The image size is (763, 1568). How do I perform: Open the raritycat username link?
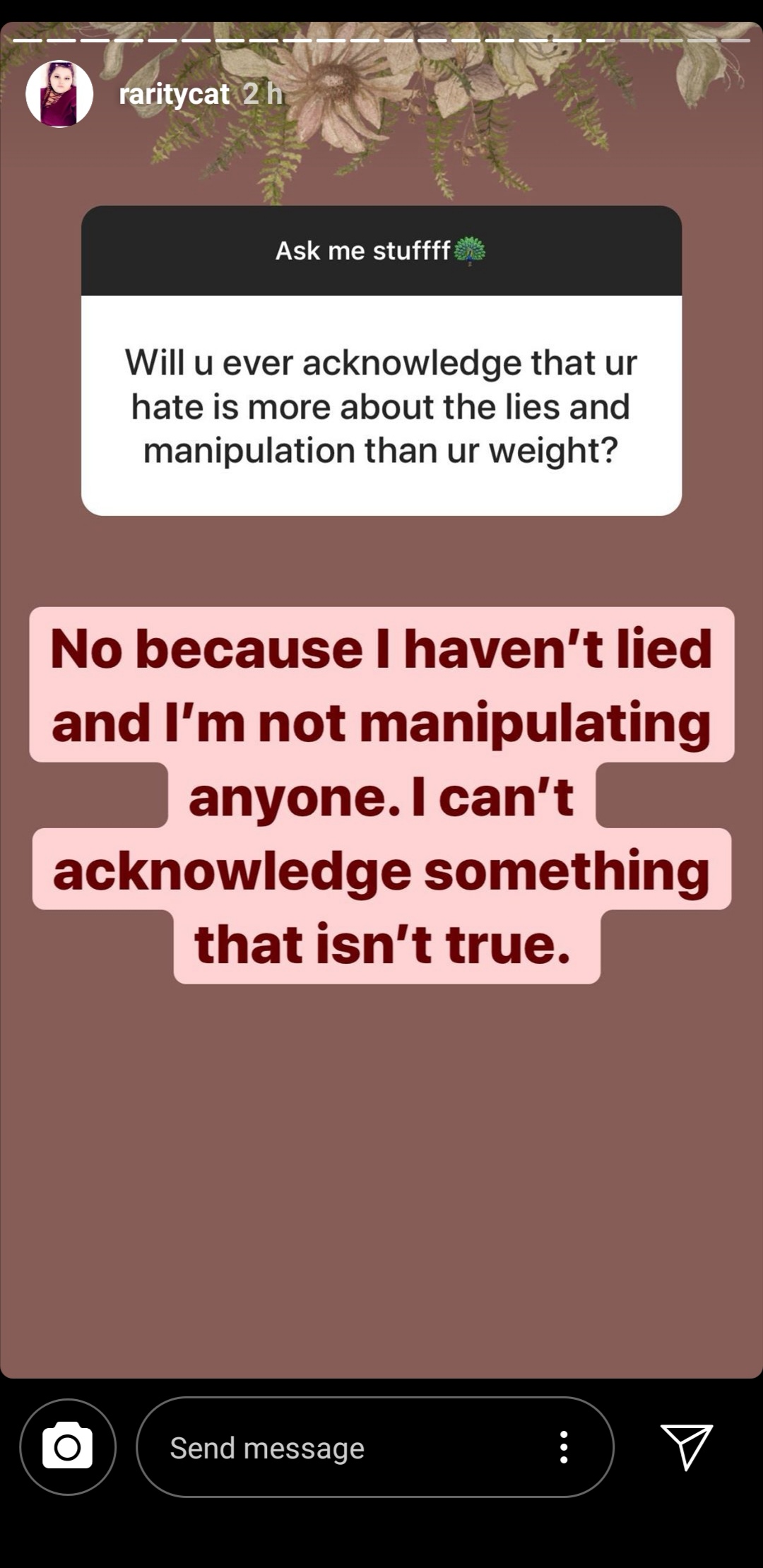(174, 94)
